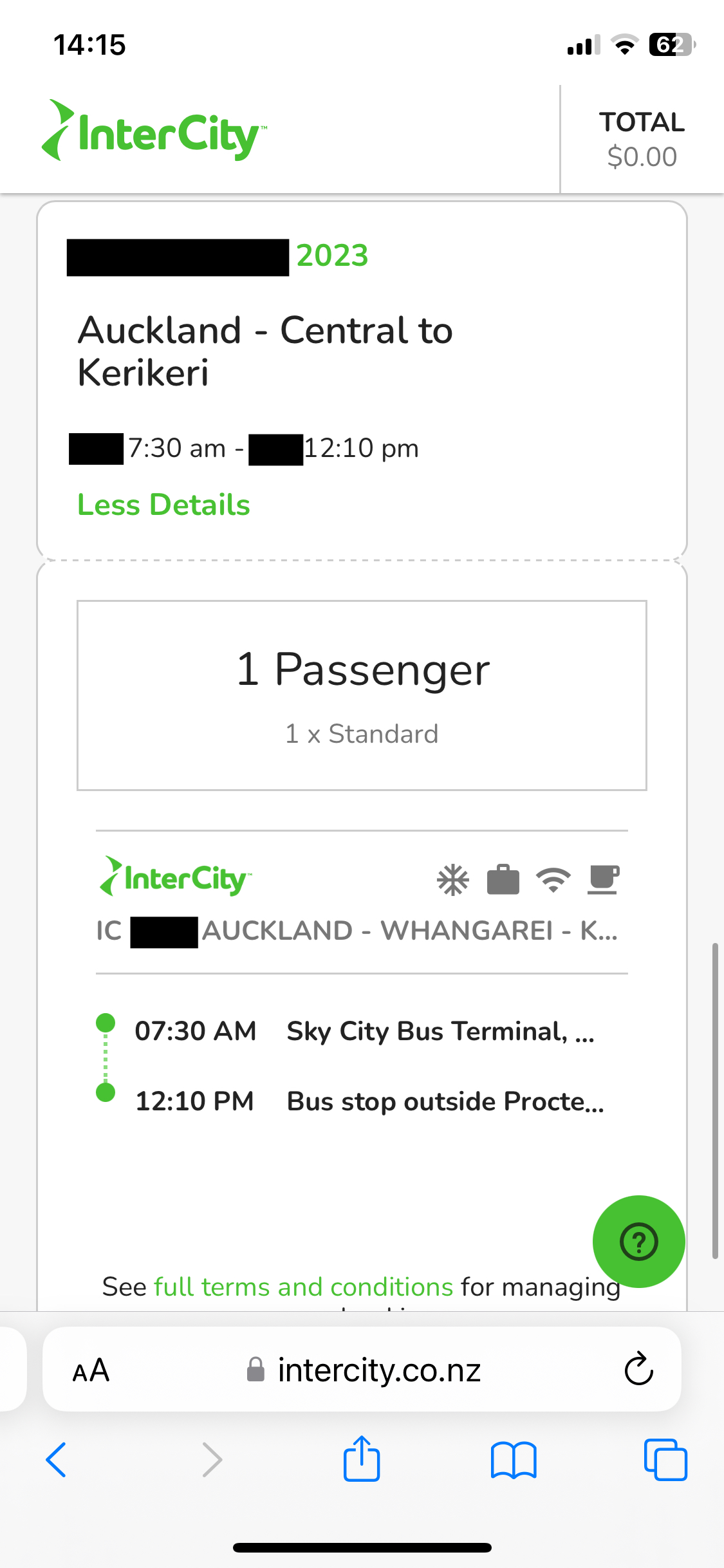Open the green help question mark bubble
The height and width of the screenshot is (1568, 724).
pyautogui.click(x=638, y=1241)
